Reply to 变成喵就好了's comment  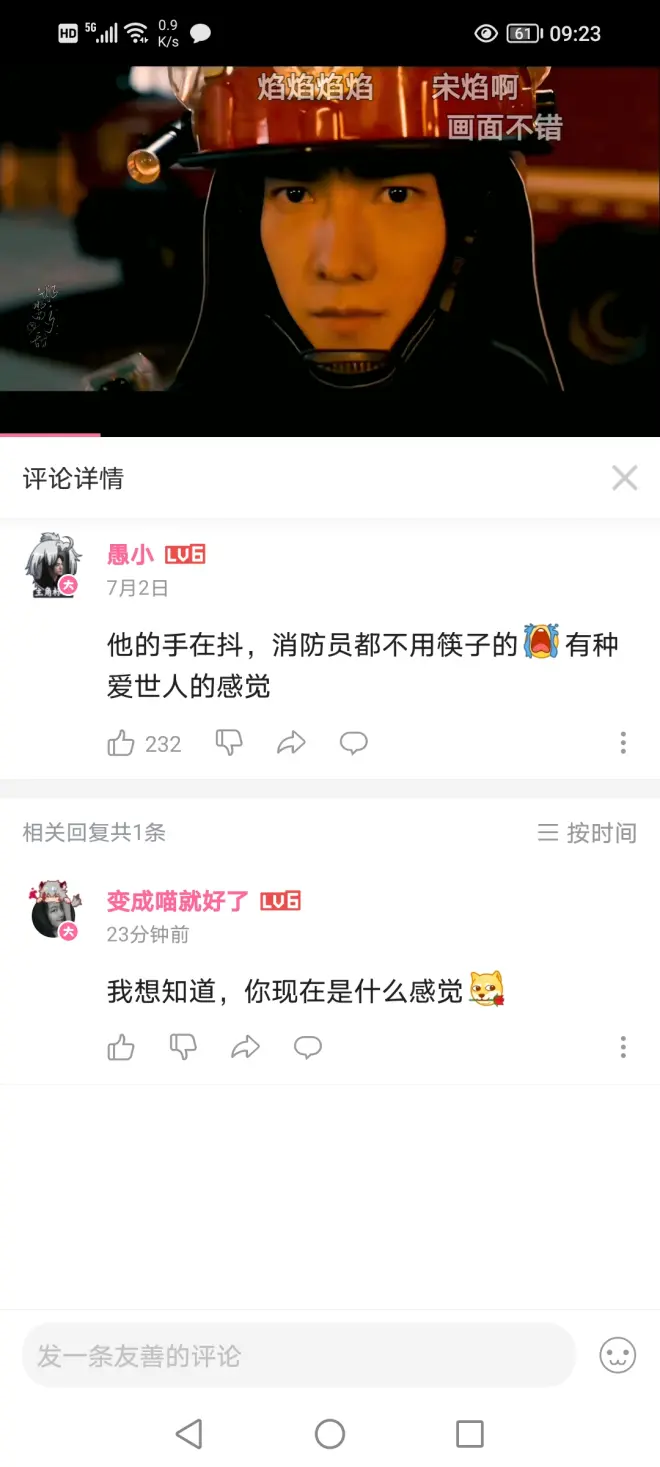[307, 1047]
